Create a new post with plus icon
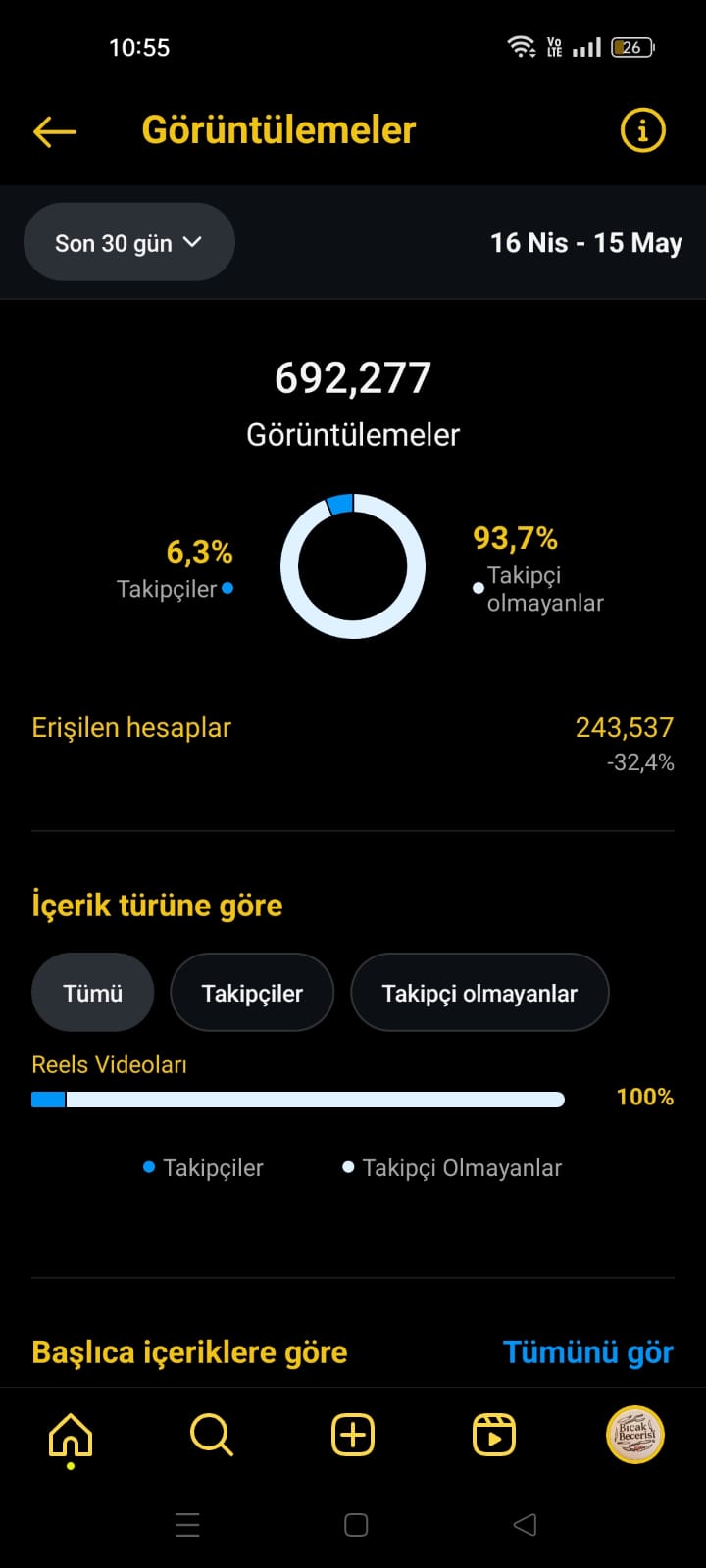Viewport: 706px width, 1568px height. coord(353,1436)
